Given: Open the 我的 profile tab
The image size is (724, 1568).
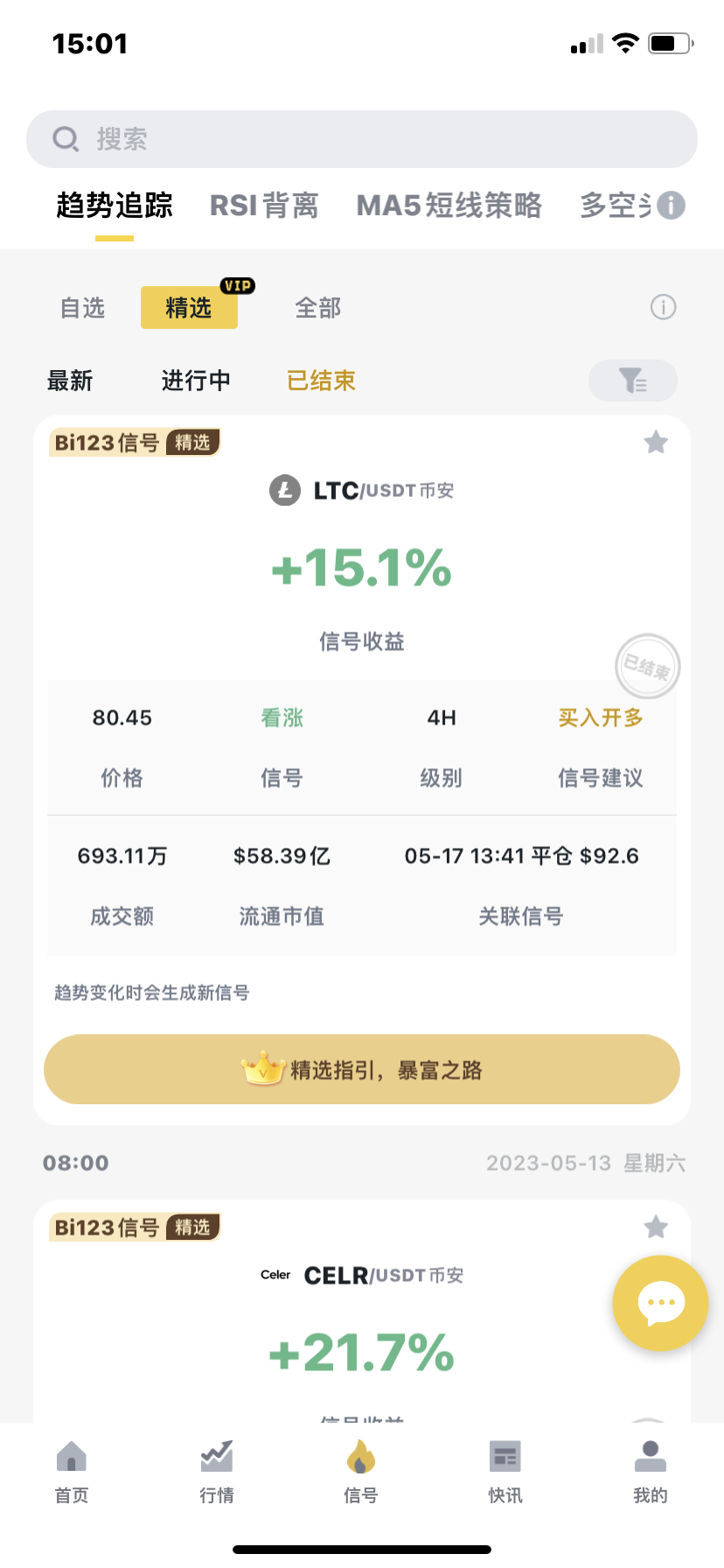Looking at the screenshot, I should (651, 1472).
